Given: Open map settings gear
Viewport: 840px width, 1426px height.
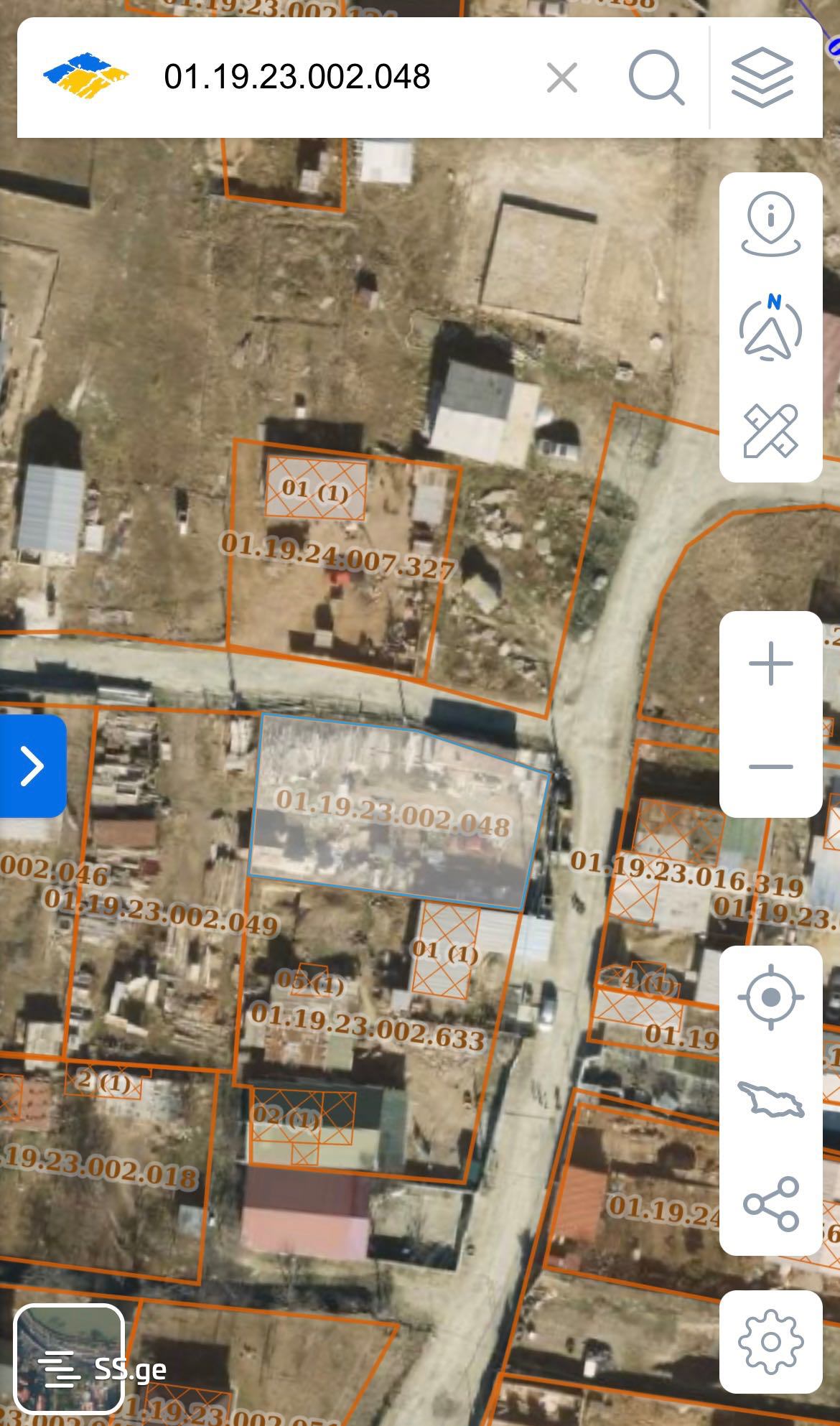Looking at the screenshot, I should click(771, 1341).
